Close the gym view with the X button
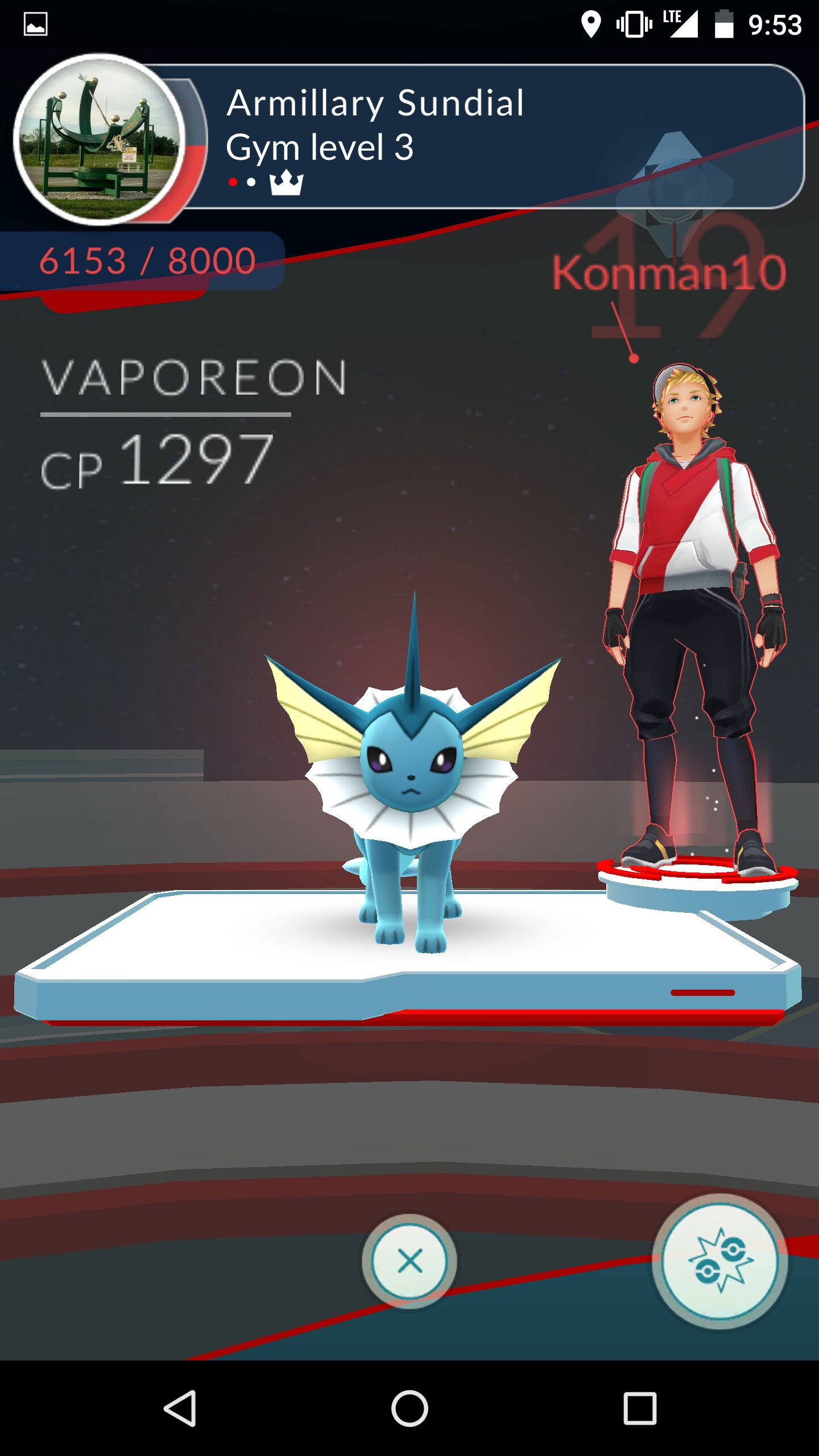The image size is (819, 1456). tap(409, 1261)
